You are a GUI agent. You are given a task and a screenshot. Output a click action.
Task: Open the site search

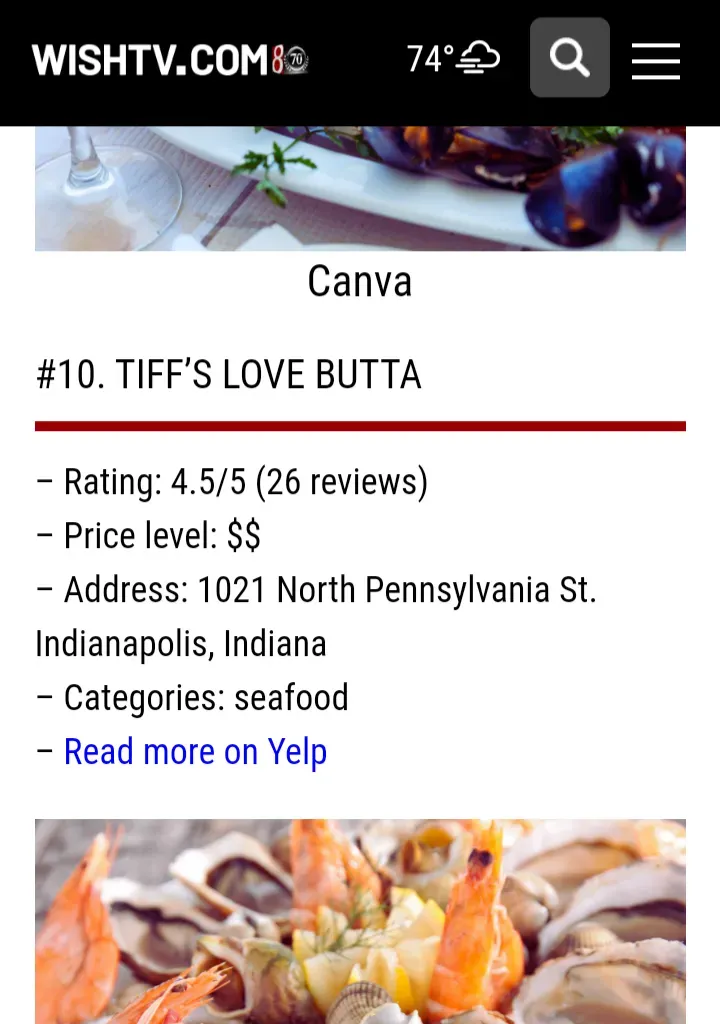[569, 58]
